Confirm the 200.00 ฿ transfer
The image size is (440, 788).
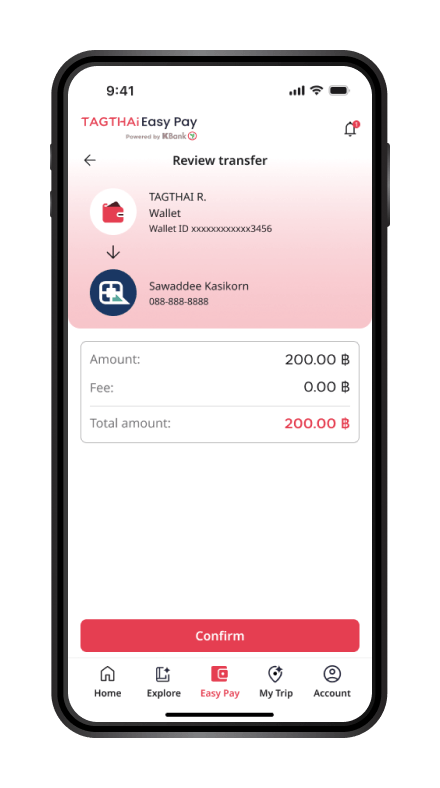tap(219, 636)
